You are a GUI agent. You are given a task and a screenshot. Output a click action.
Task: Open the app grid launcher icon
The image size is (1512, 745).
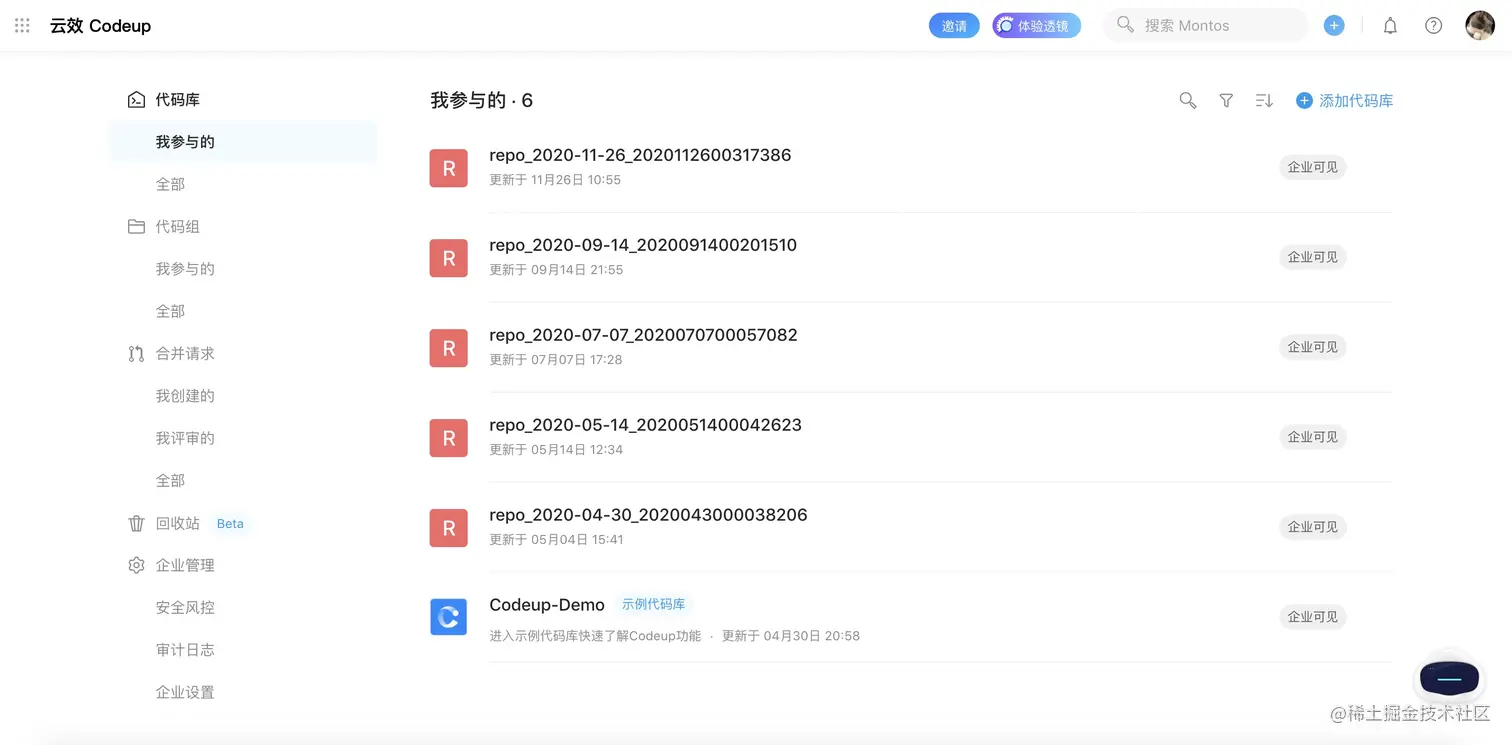(x=22, y=25)
